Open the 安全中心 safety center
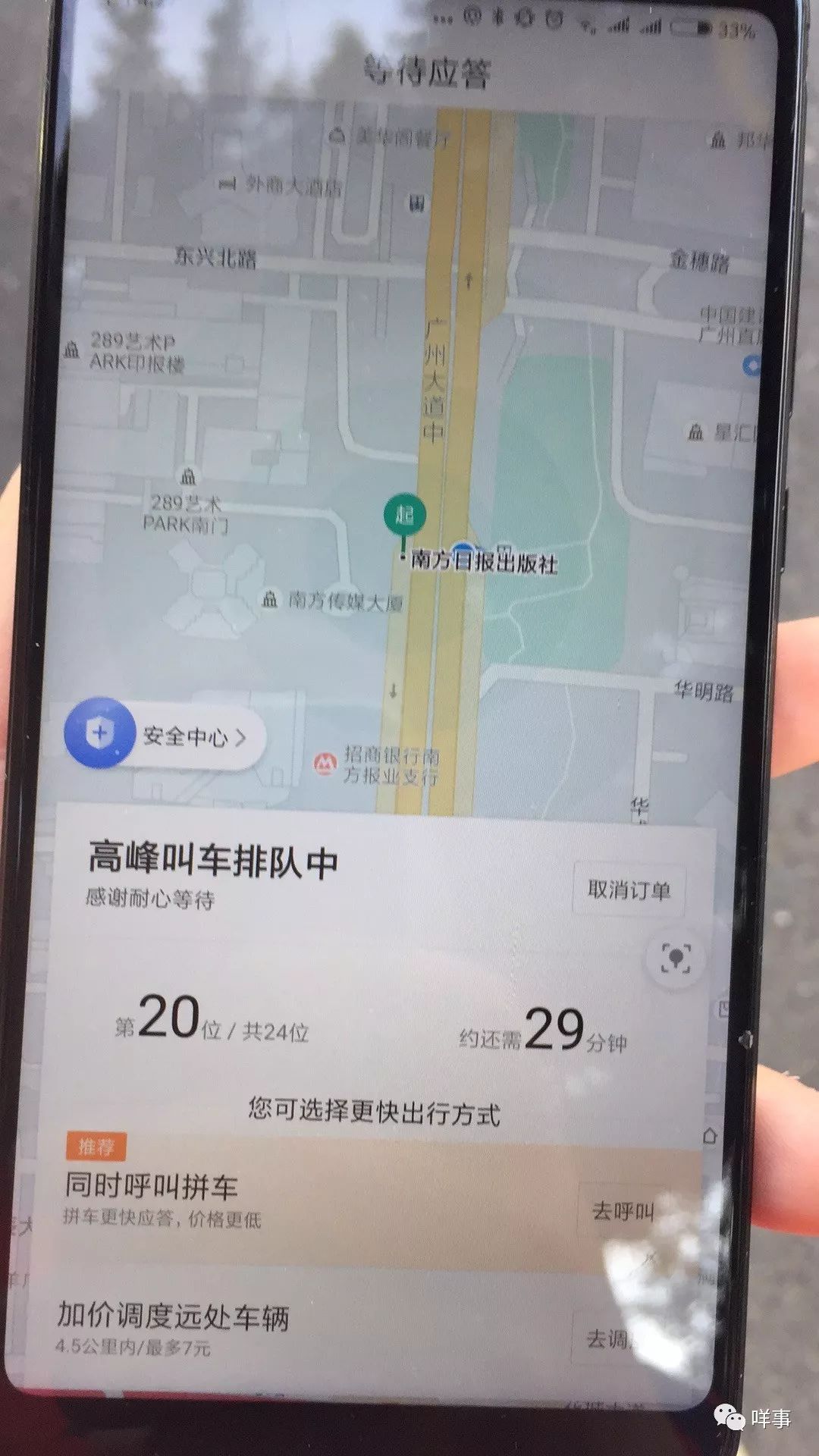The image size is (819, 1456). tap(165, 736)
